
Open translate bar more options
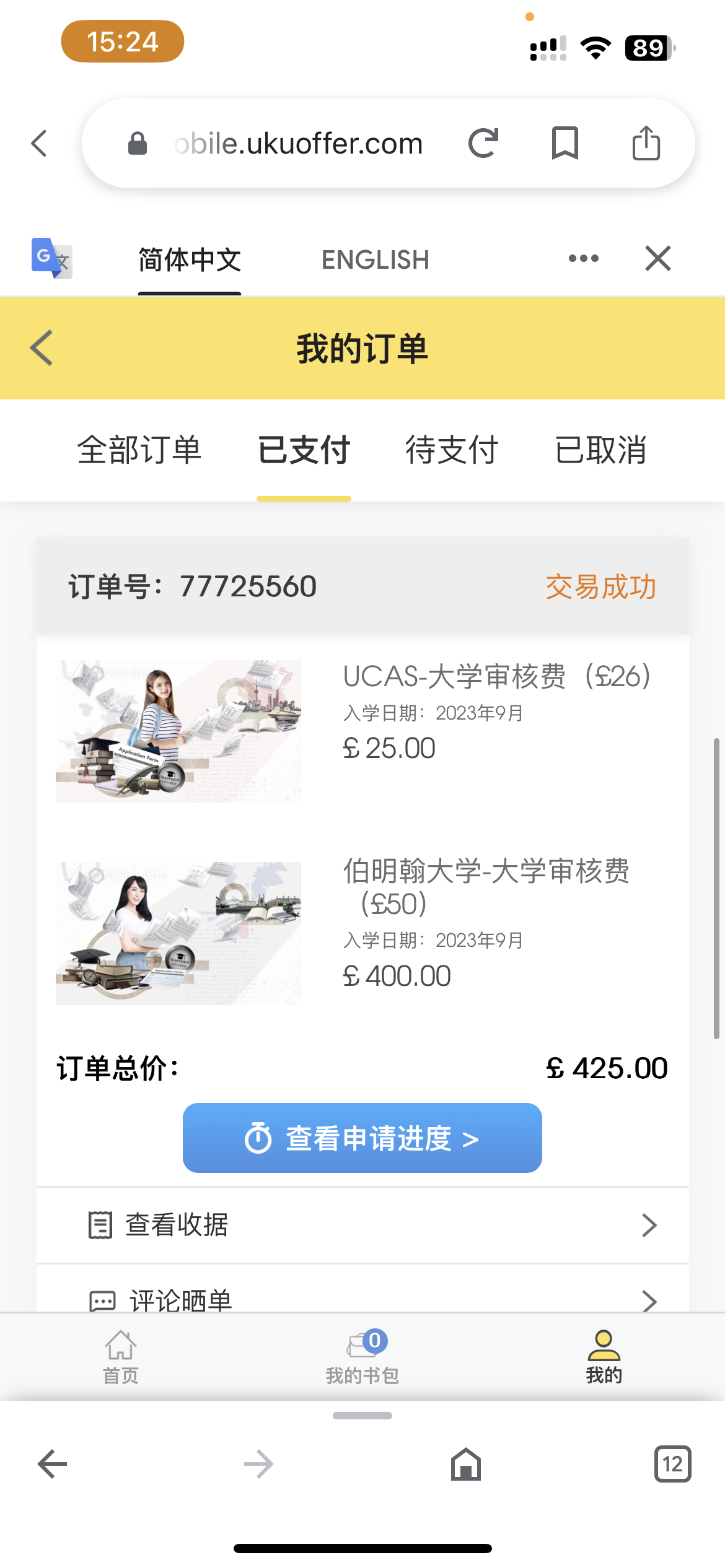pos(583,259)
